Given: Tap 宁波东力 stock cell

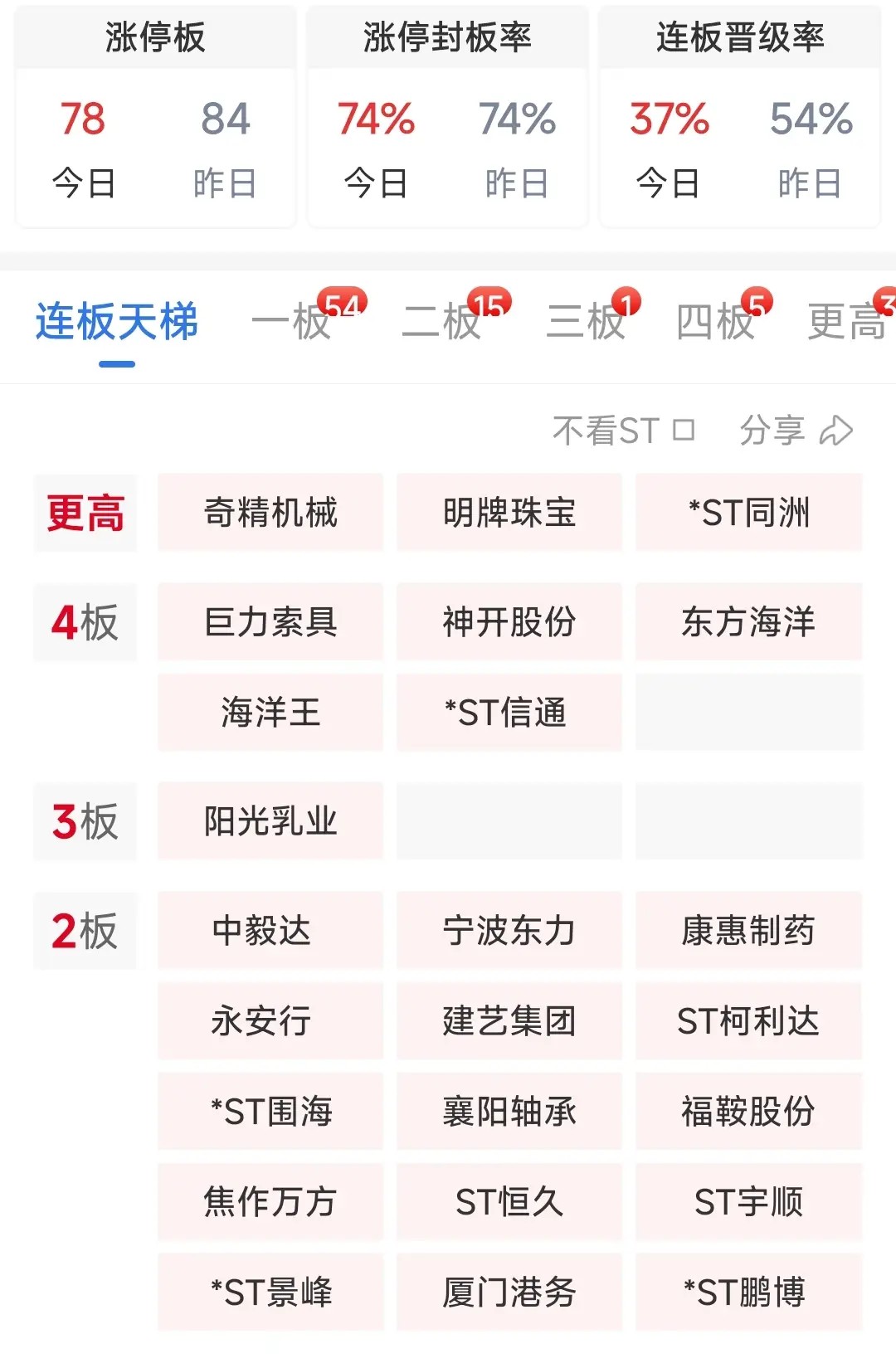Looking at the screenshot, I should point(509,931).
